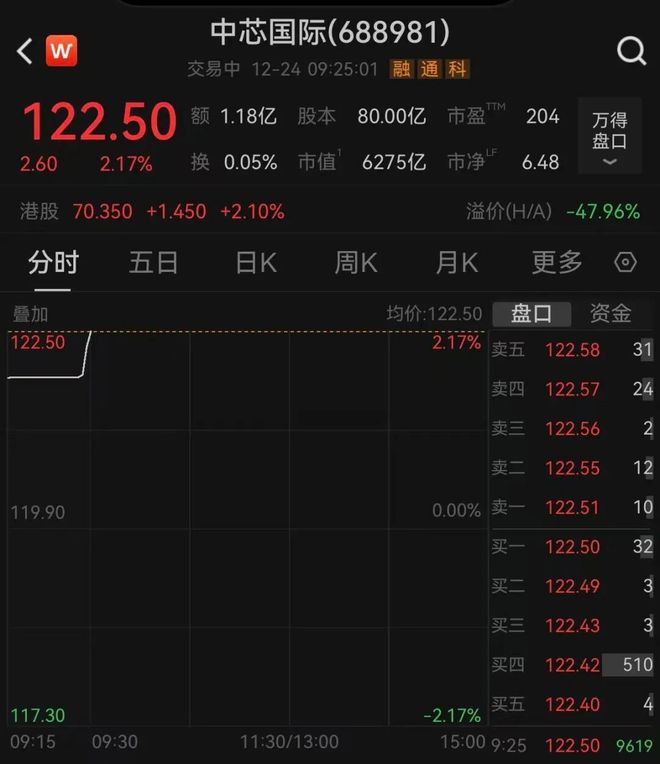Open the 更多 chart options

[557, 263]
